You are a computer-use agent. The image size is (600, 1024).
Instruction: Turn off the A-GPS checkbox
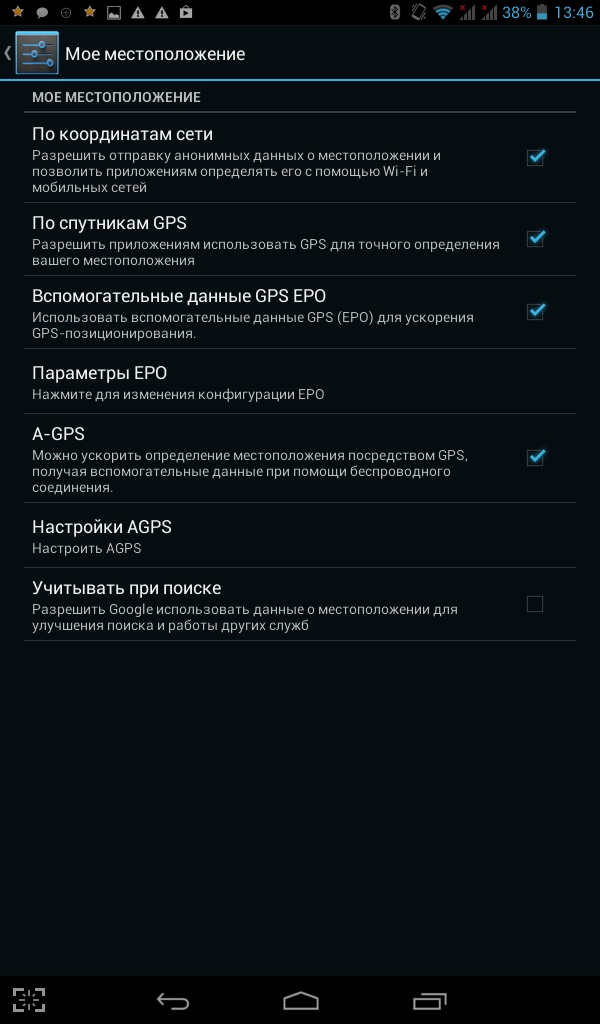535,457
